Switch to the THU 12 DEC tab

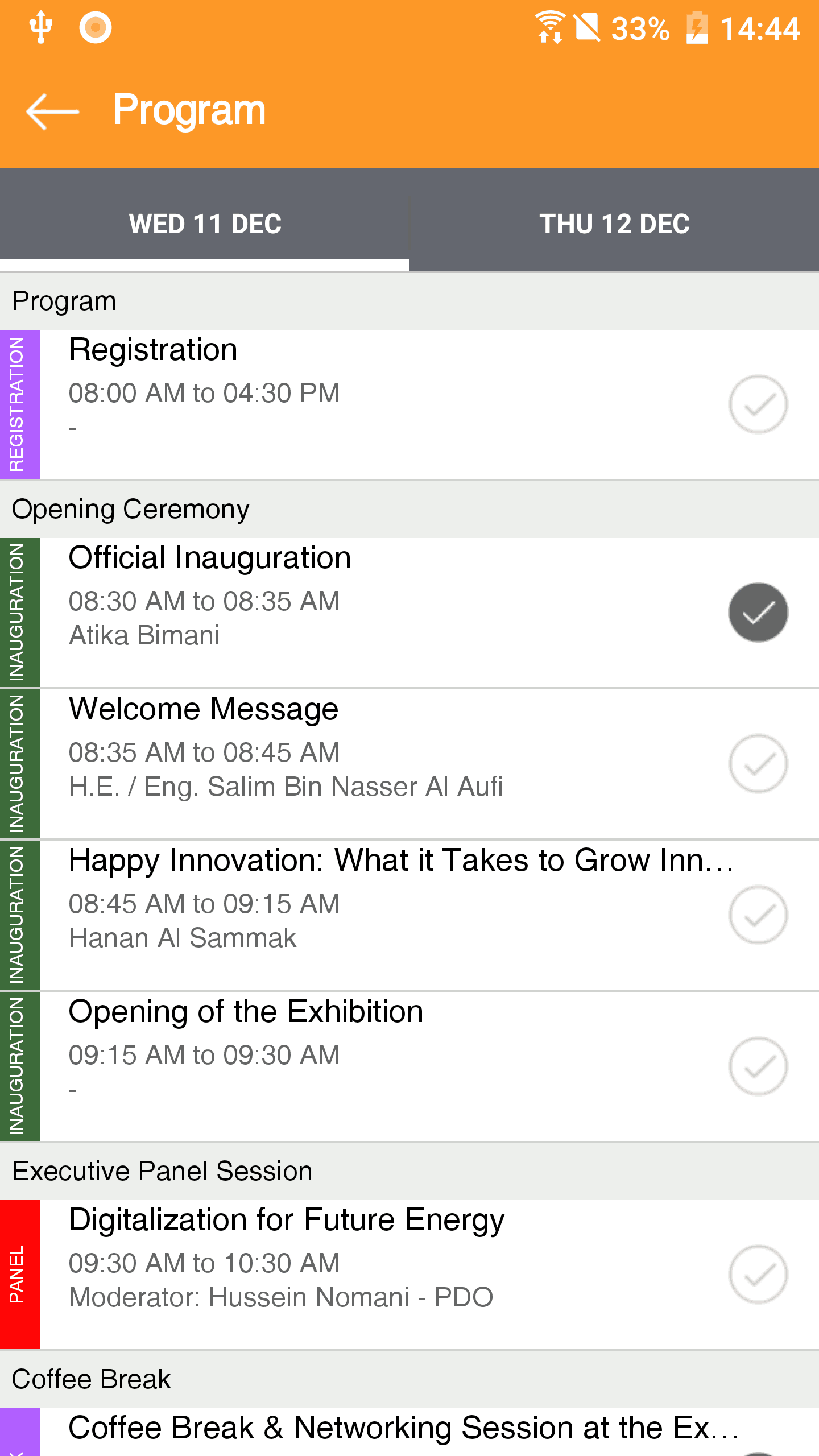(614, 223)
